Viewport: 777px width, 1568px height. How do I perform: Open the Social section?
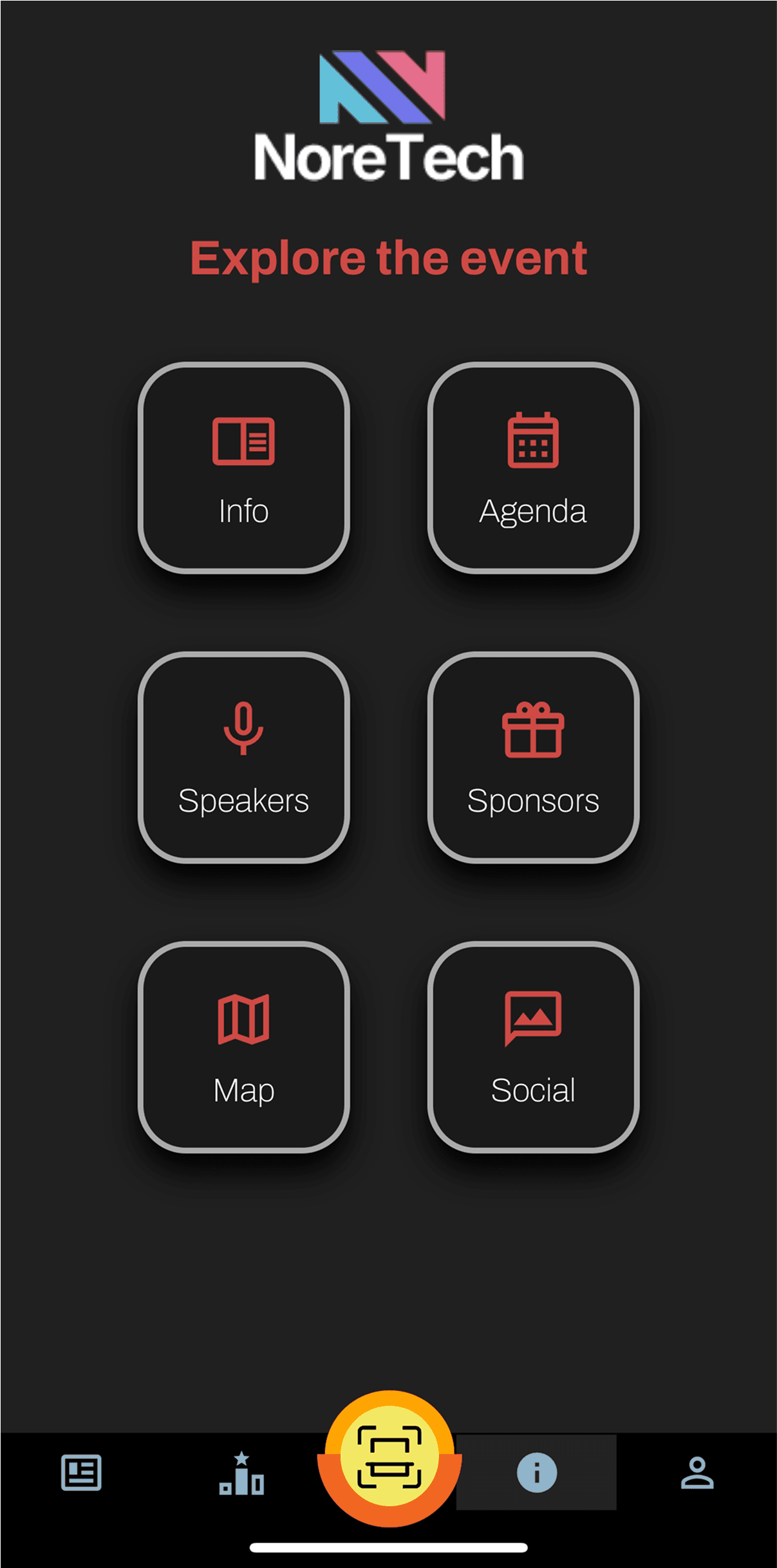pos(533,1047)
